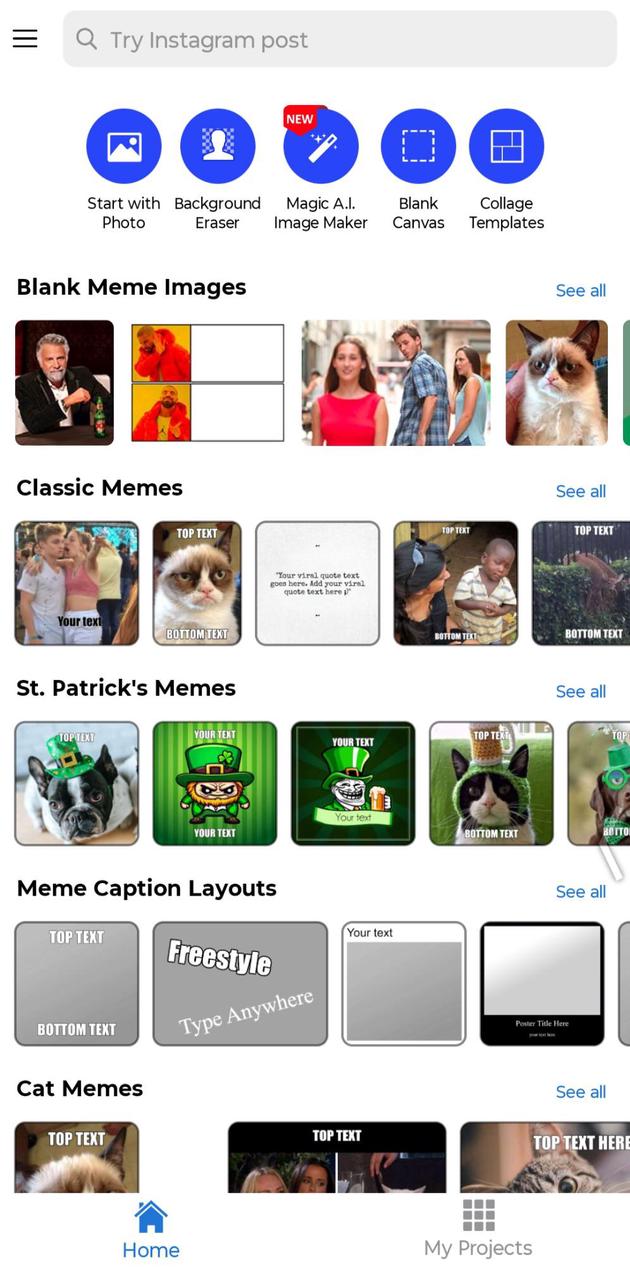Choose the Freestyle Type Anywhere layout
The width and height of the screenshot is (630, 1269).
tap(240, 983)
